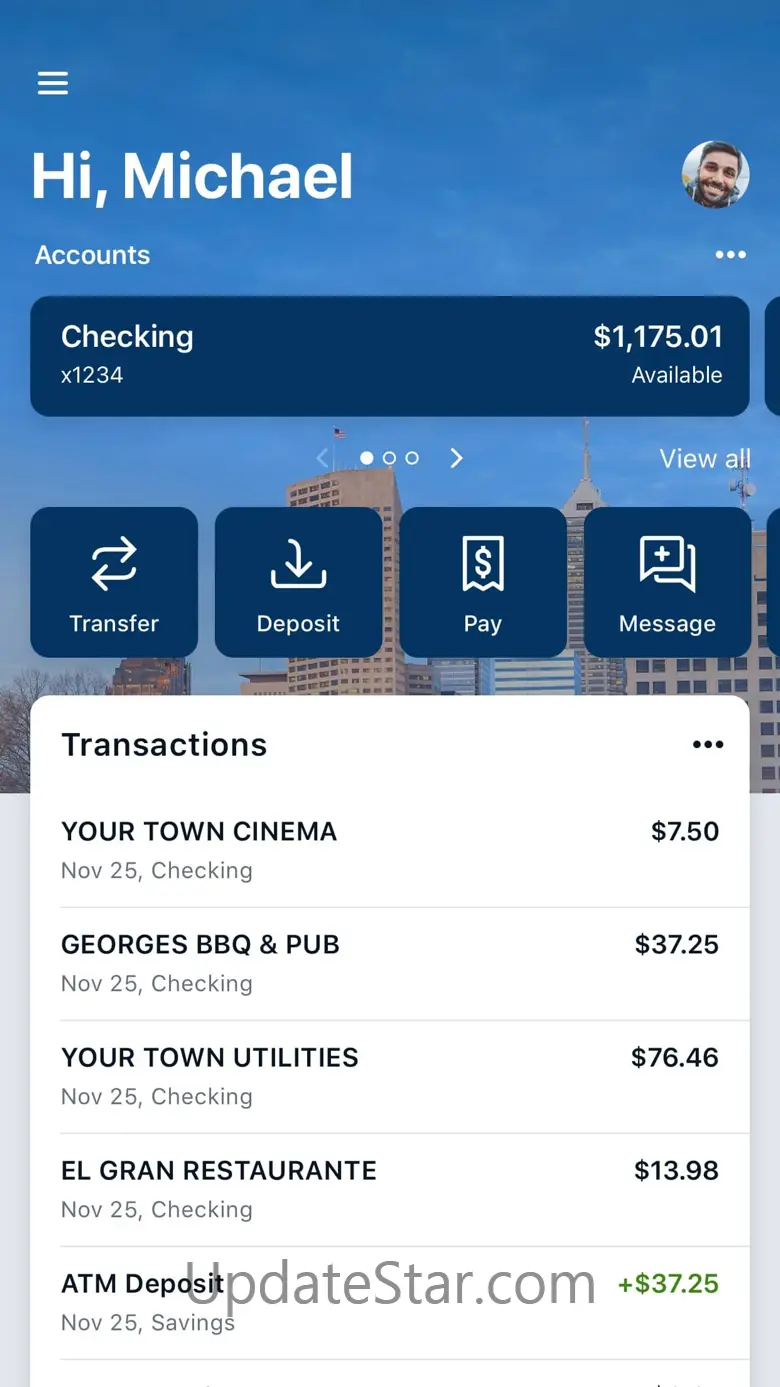Screen dimensions: 780x1387
Task: Open the Deposit action
Action: pyautogui.click(x=298, y=582)
